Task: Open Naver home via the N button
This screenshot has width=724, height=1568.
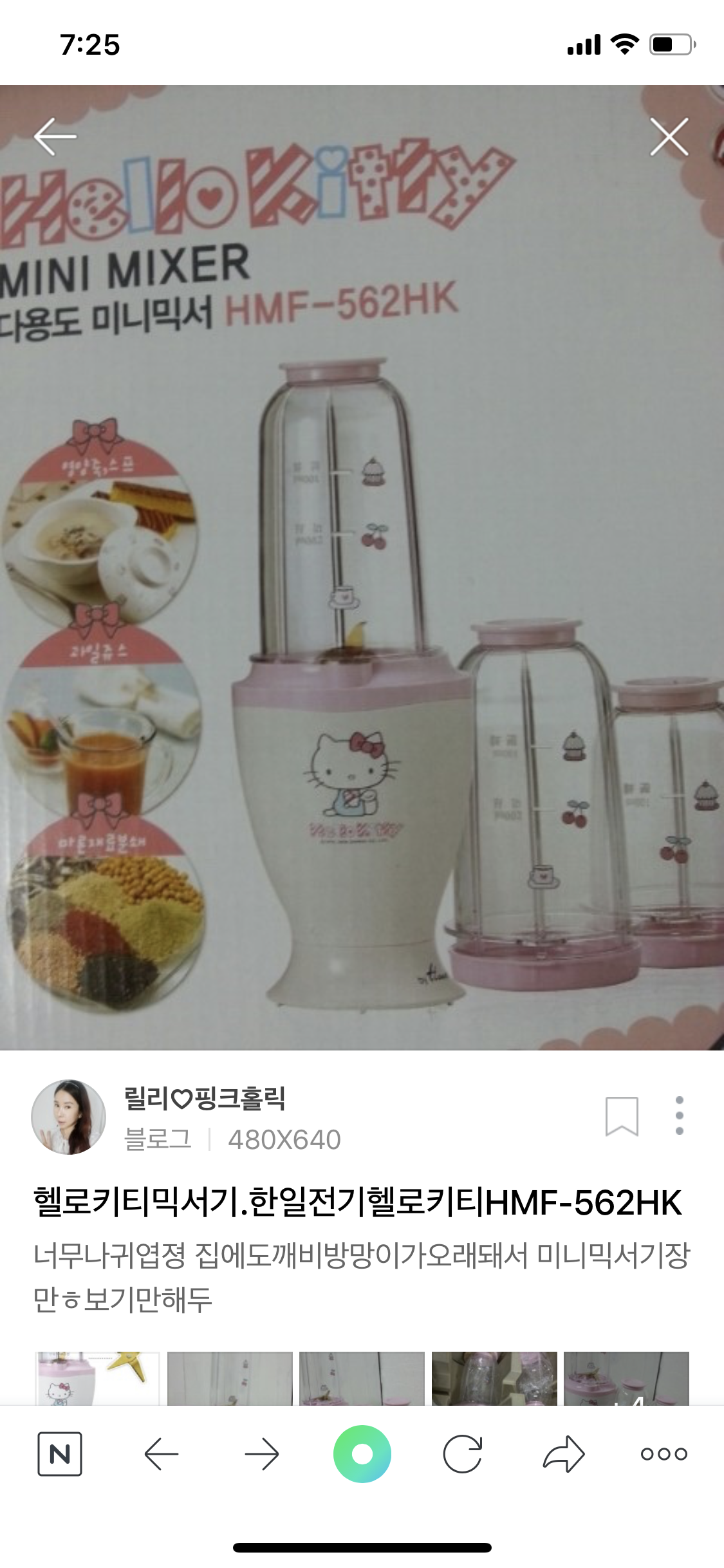Action: tap(60, 1454)
